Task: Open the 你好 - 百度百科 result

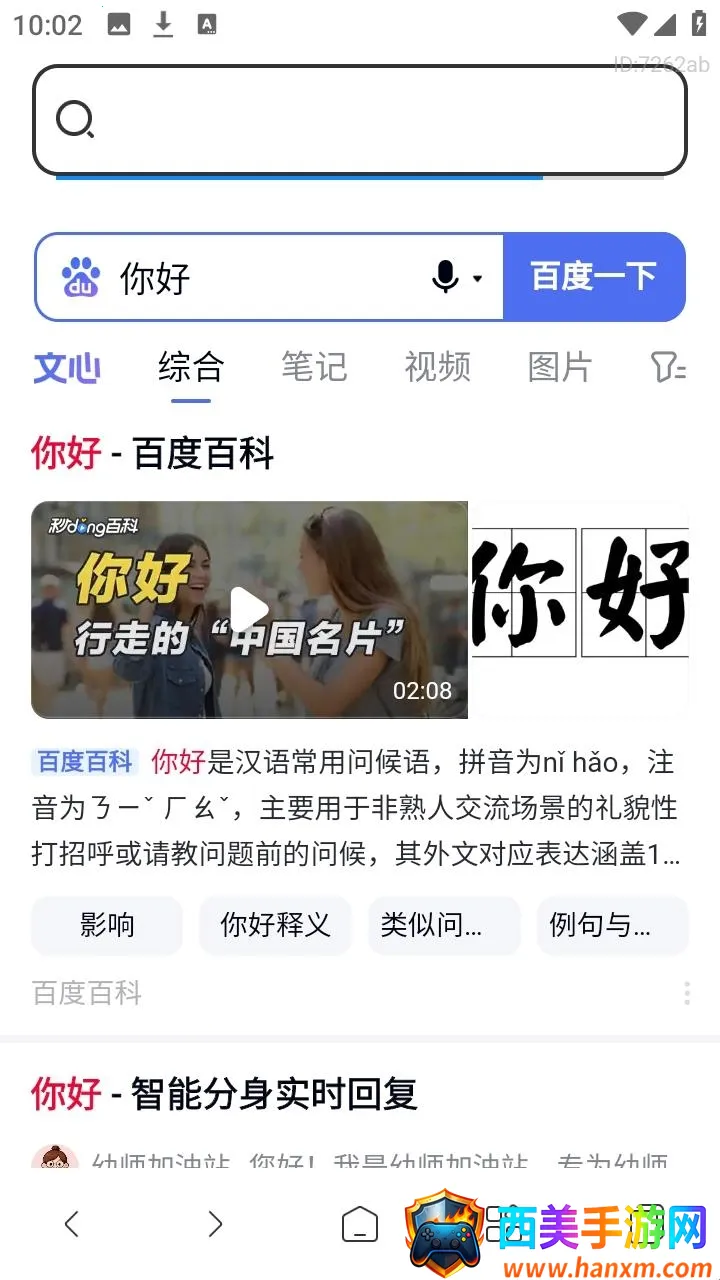Action: pos(152,454)
